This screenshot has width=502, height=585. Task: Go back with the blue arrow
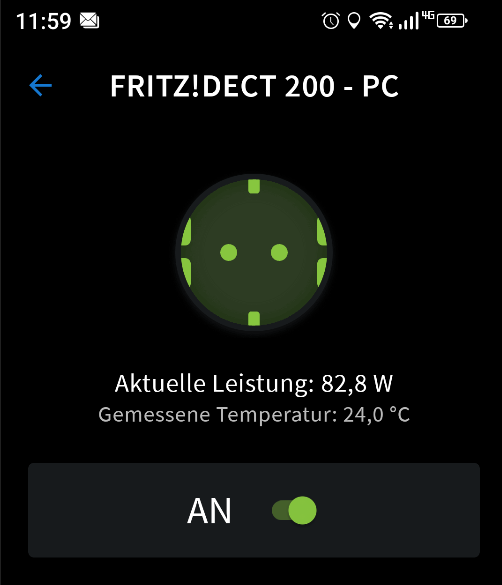coord(41,85)
